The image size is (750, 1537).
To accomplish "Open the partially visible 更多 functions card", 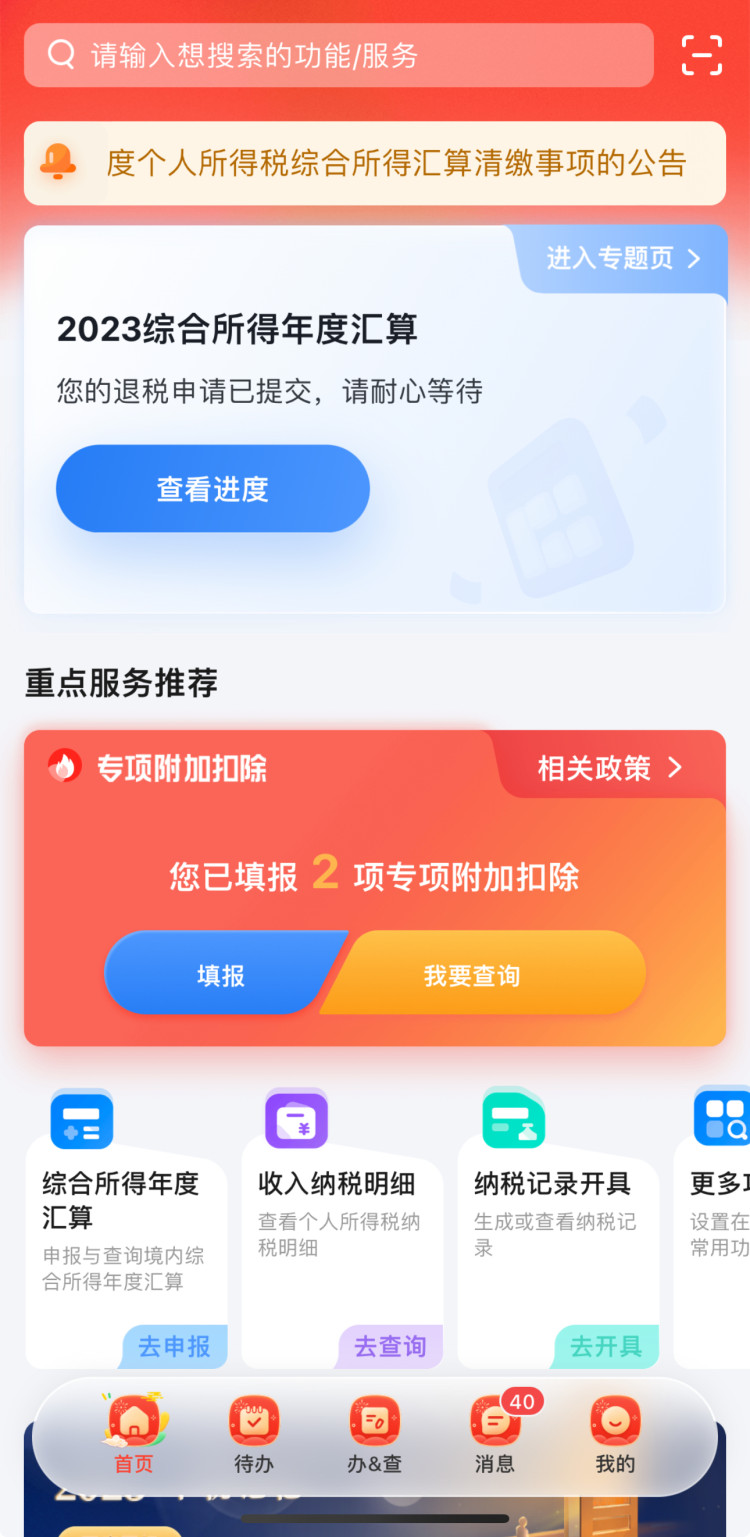I will point(712,1230).
